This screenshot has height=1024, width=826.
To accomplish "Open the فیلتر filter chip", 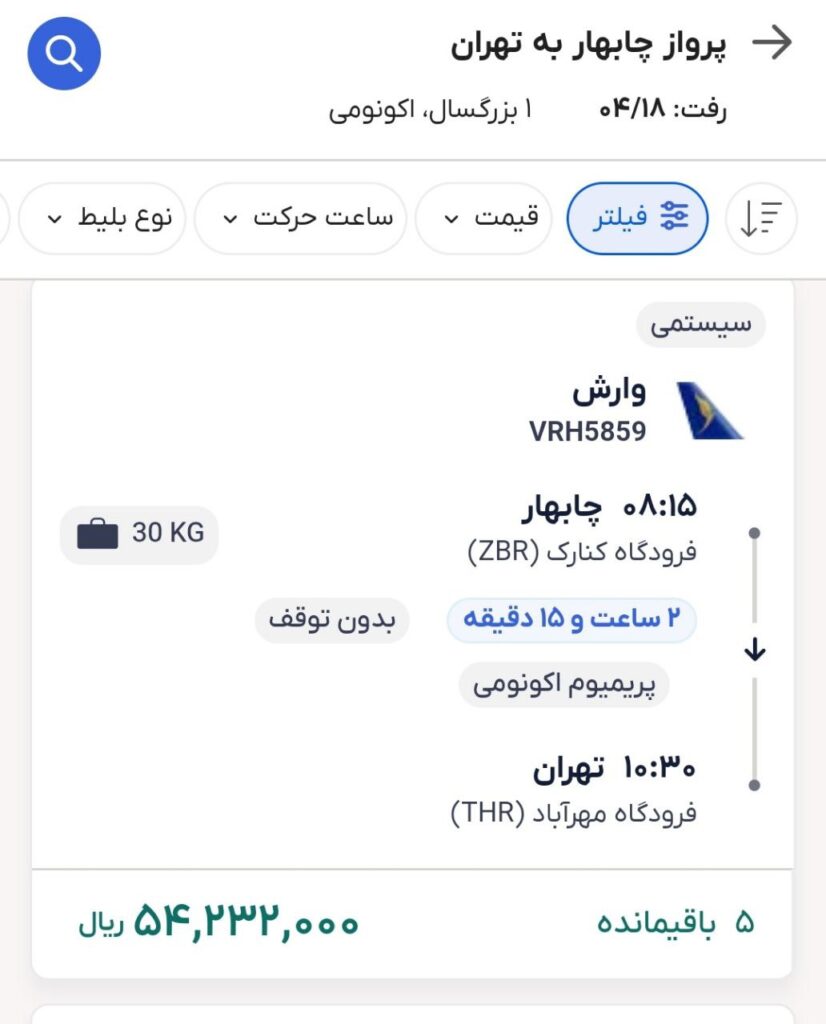I will (637, 218).
